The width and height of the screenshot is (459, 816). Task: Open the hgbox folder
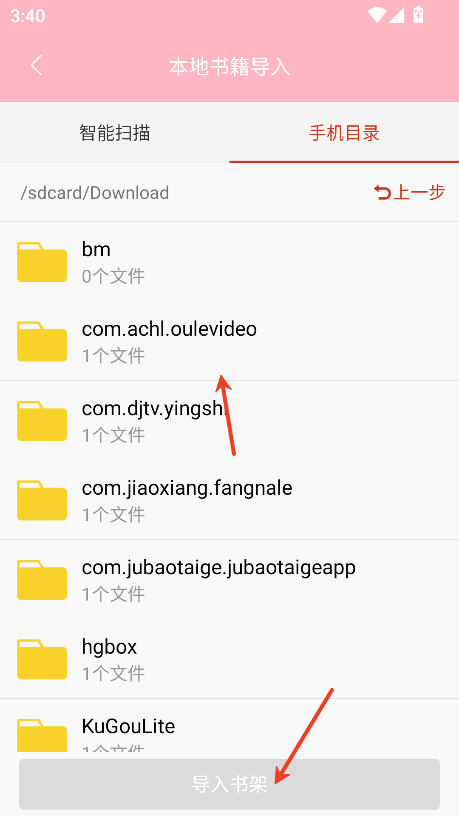[230, 659]
